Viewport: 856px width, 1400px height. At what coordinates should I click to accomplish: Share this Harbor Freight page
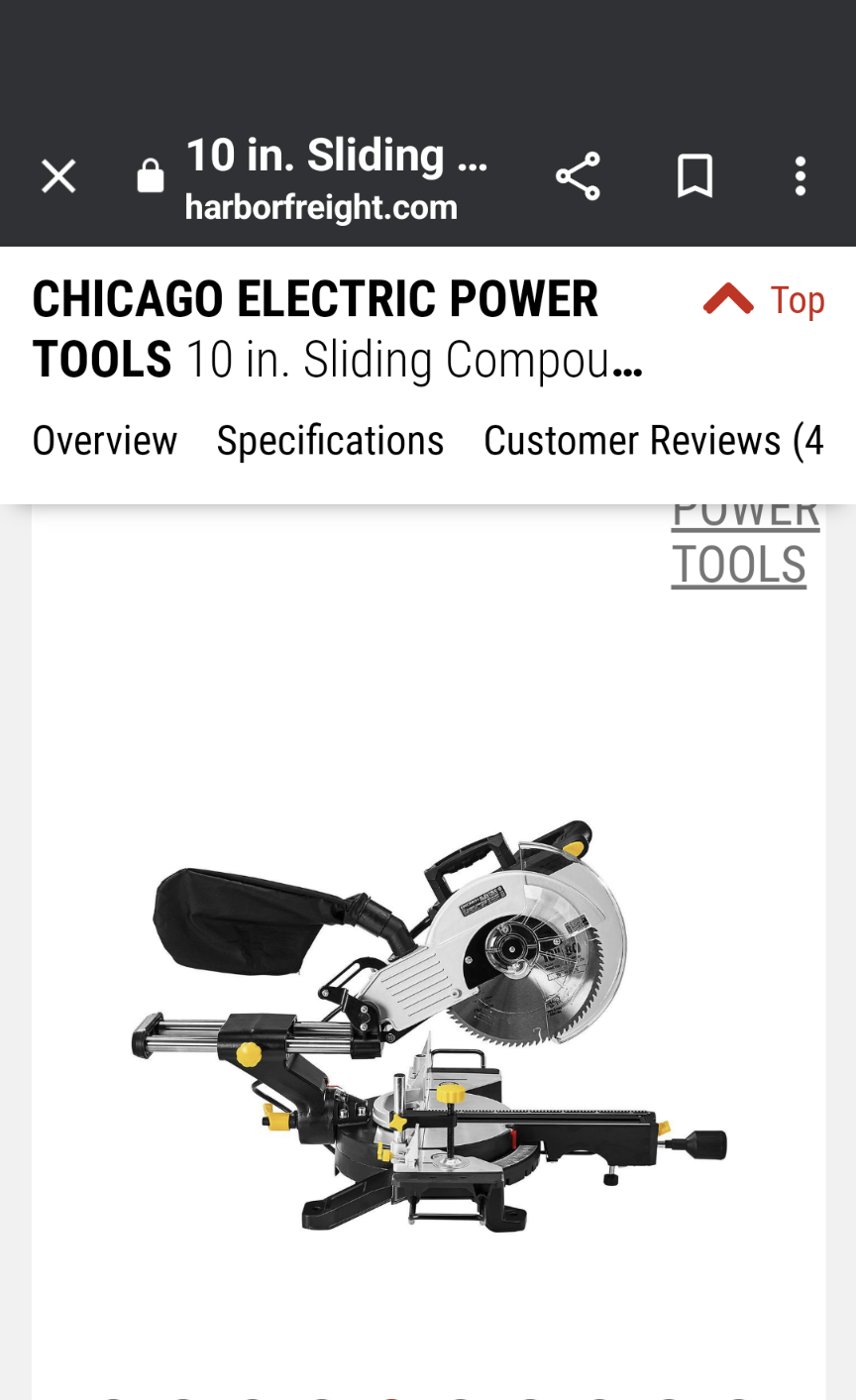[578, 177]
